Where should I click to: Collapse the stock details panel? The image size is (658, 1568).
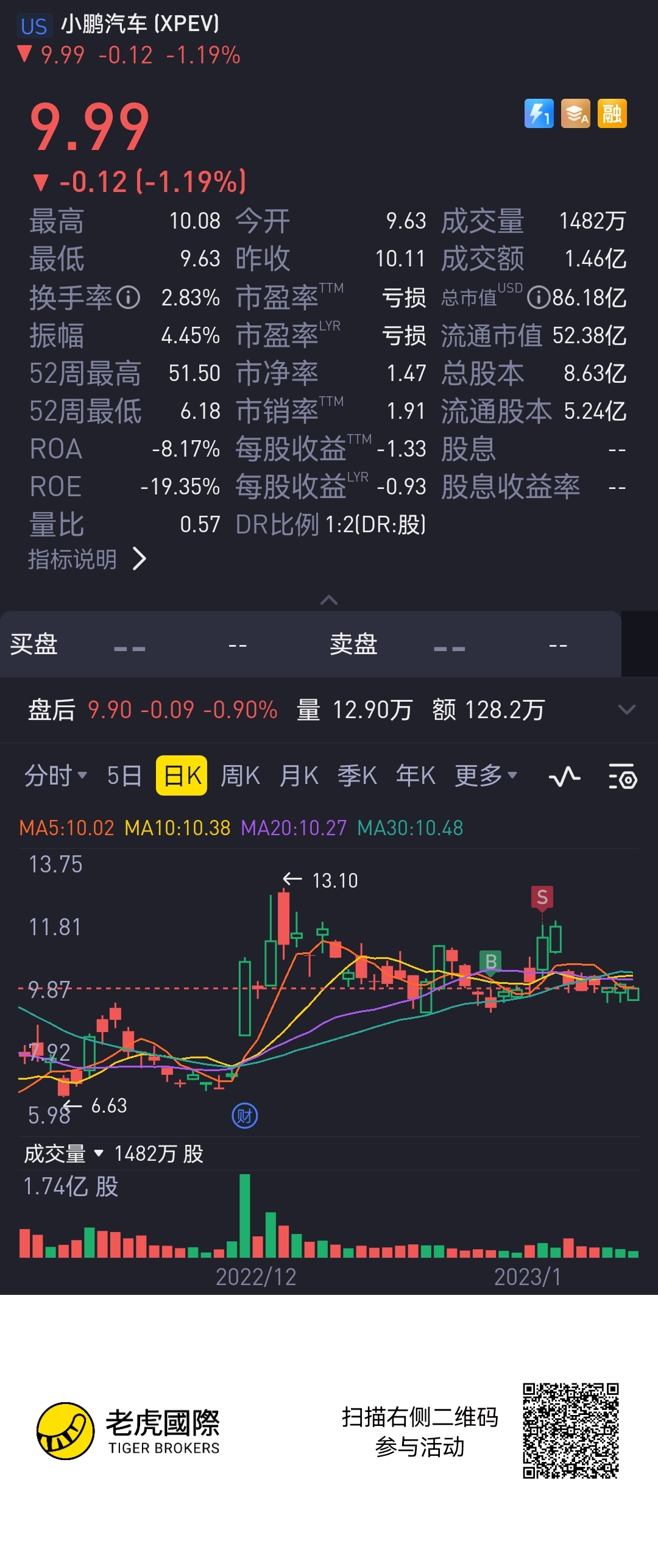[329, 600]
